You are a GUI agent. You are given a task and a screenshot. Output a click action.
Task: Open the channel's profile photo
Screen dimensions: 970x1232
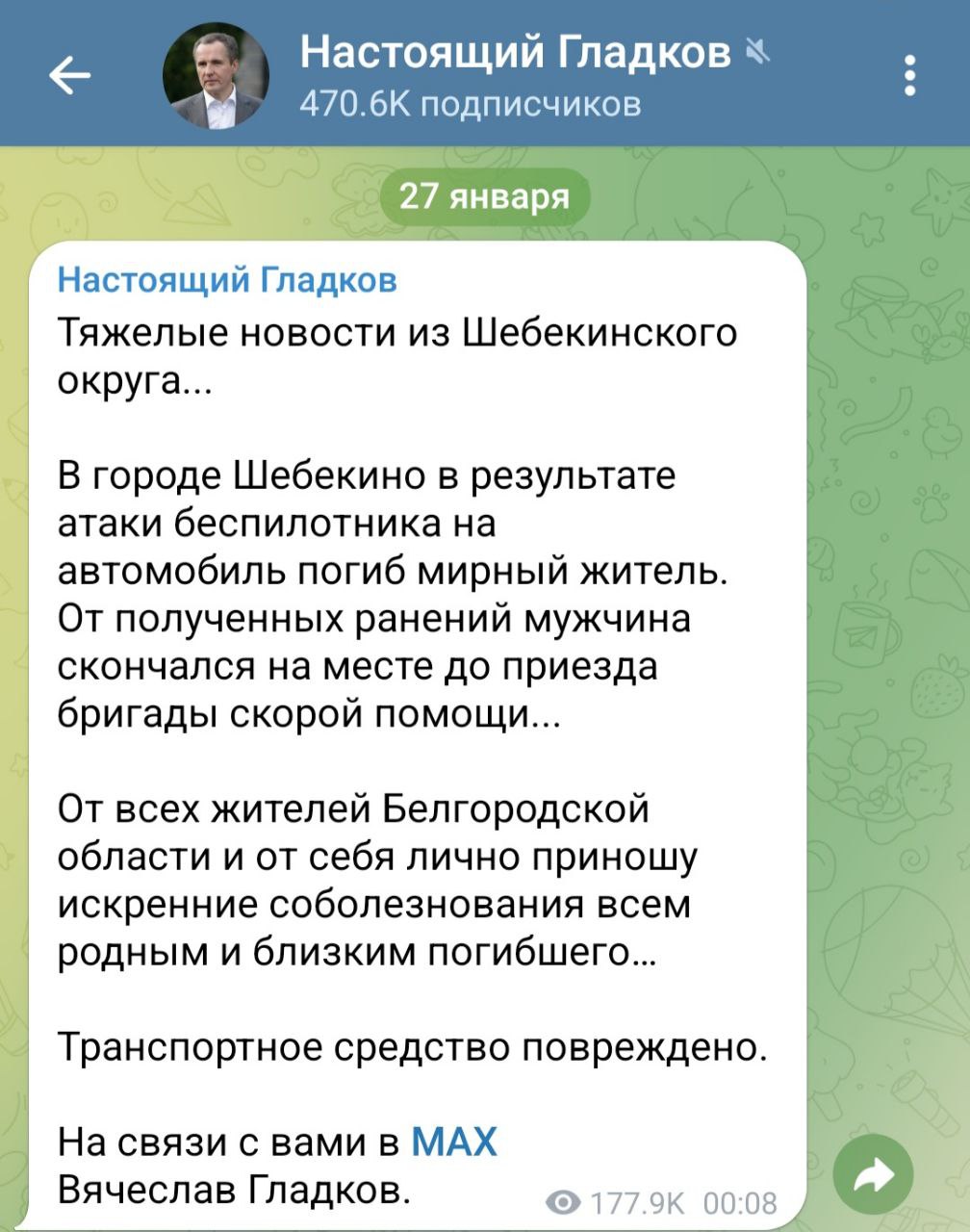[216, 76]
